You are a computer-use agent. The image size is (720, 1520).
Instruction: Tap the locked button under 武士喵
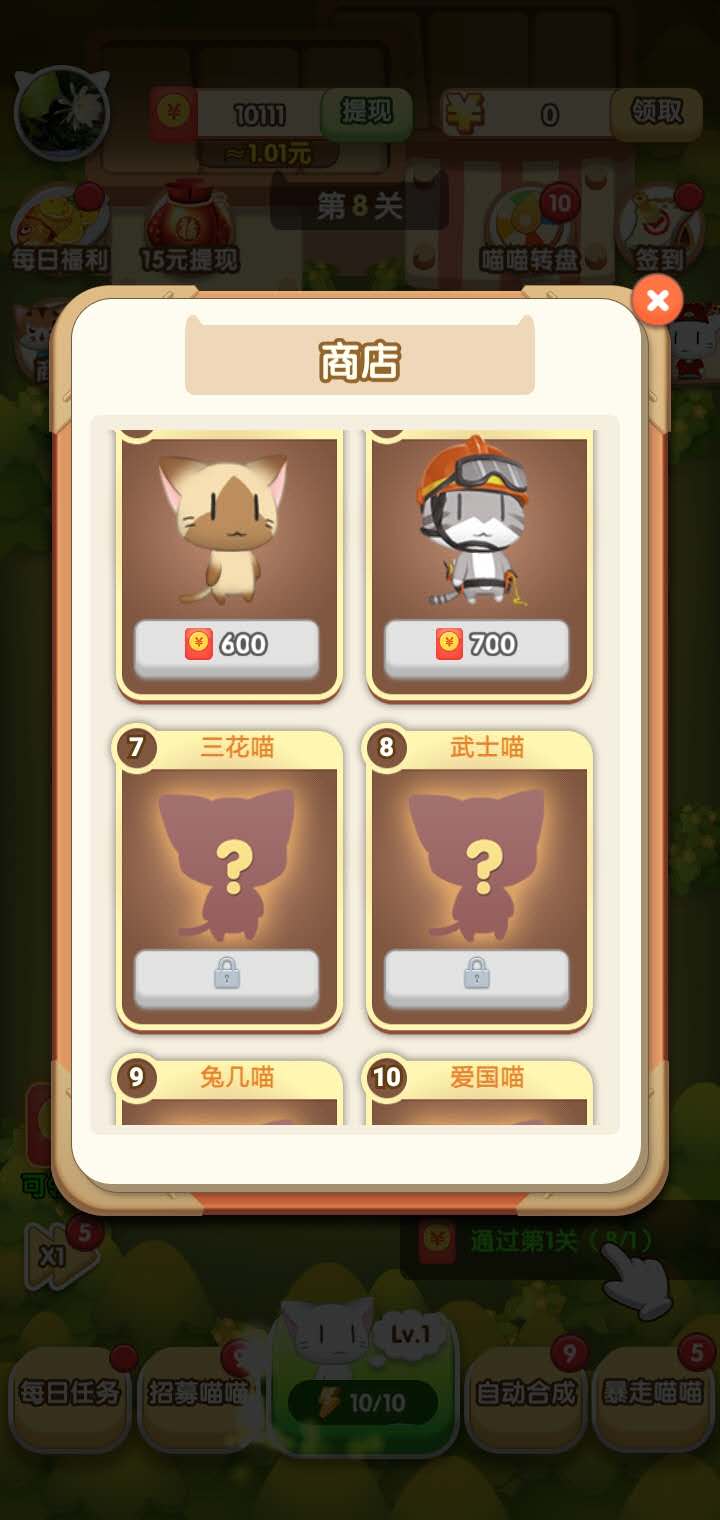pyautogui.click(x=477, y=976)
